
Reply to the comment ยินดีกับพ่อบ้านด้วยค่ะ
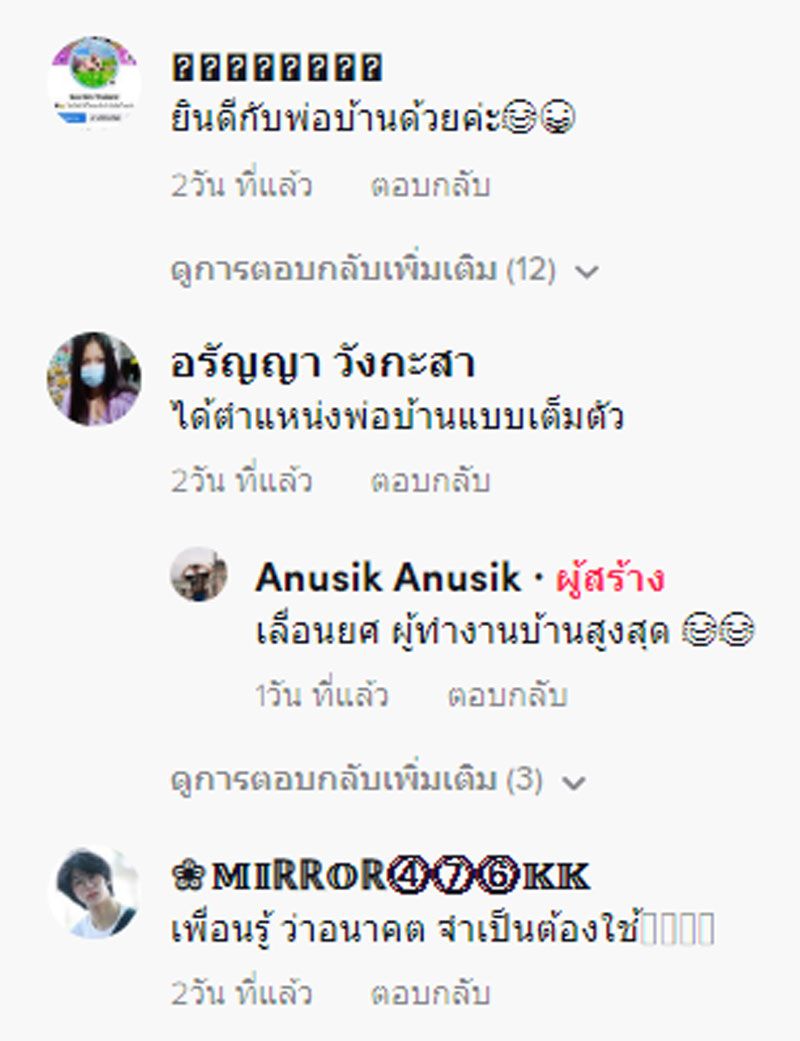point(430,186)
